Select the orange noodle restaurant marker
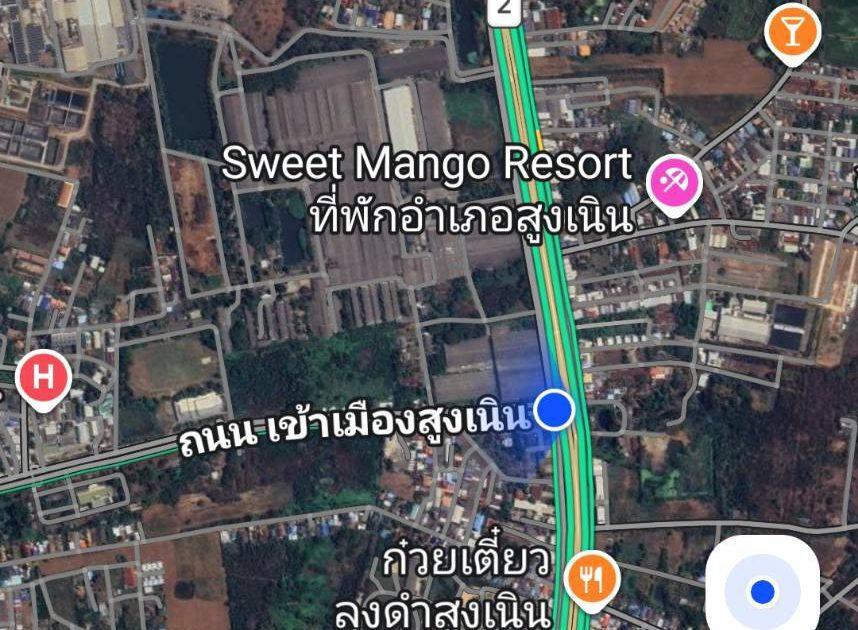Screen dimensions: 858x630 593,577
